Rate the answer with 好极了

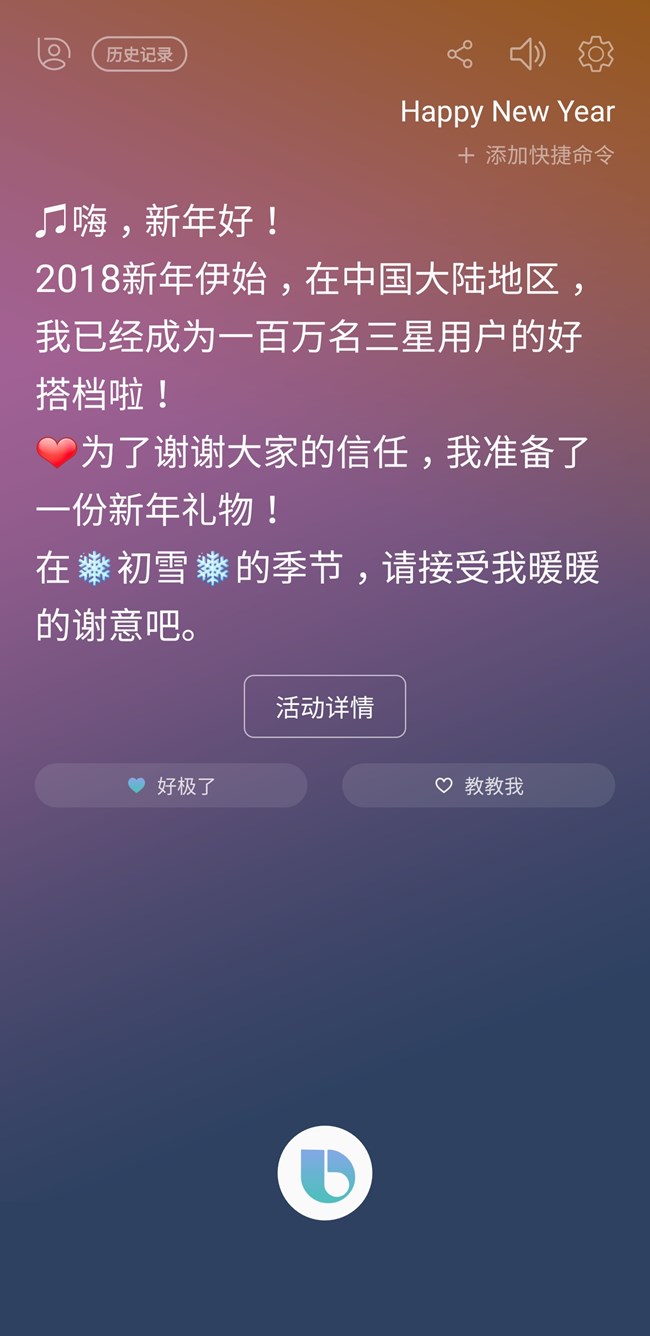(x=171, y=786)
